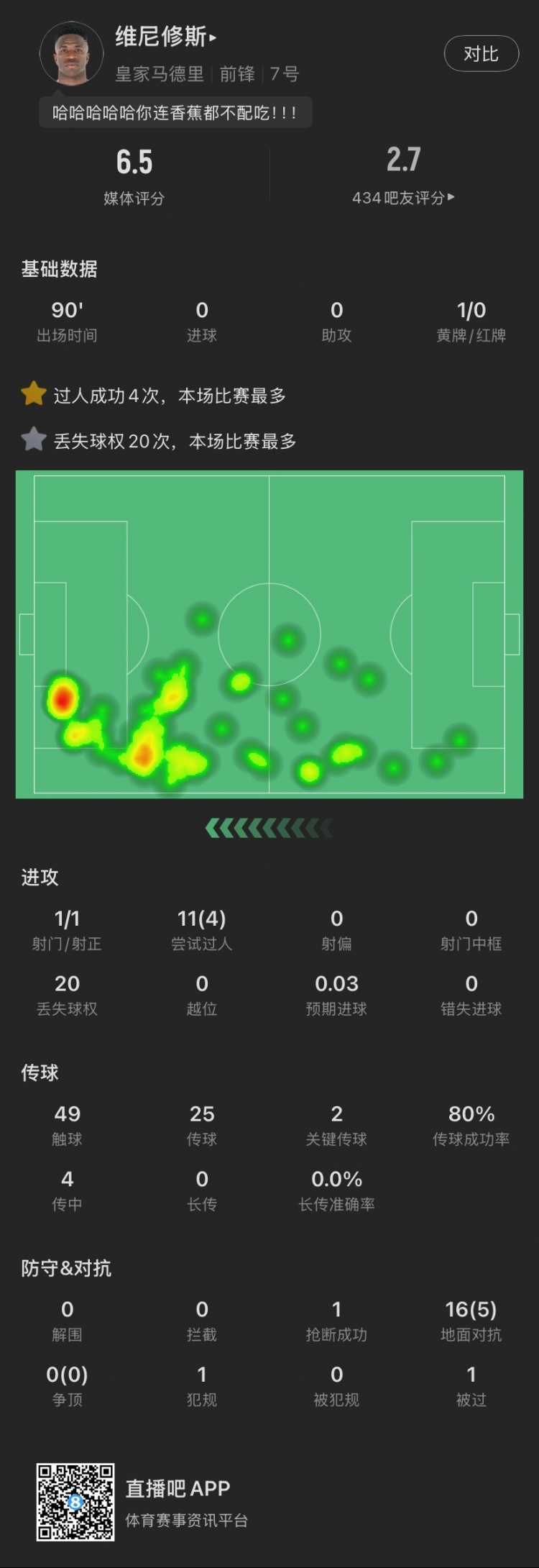Image resolution: width=539 pixels, height=1568 pixels.
Task: Open 维尼修斯 player profile
Action: (x=165, y=36)
